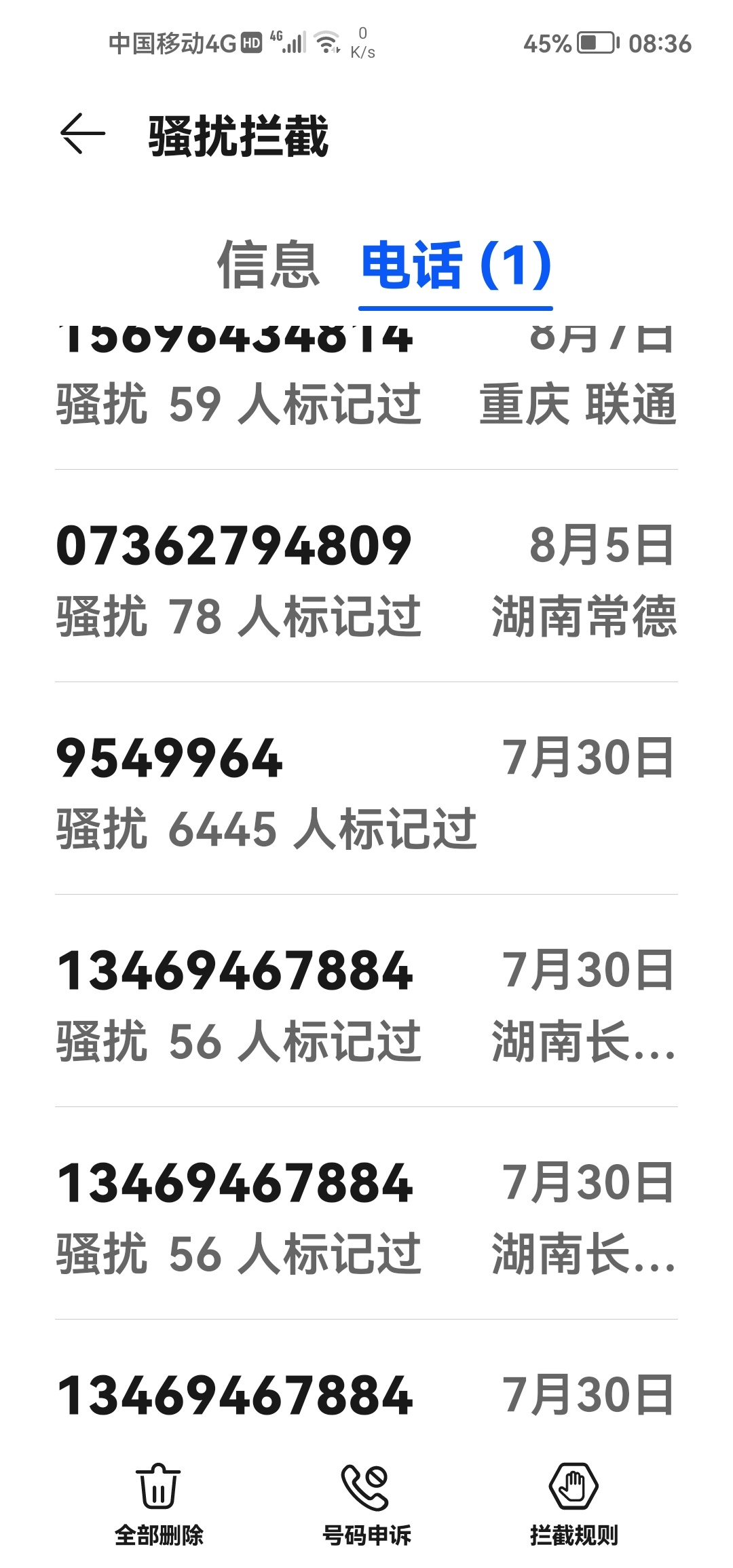Image resolution: width=733 pixels, height=1568 pixels.
Task: Select the 电话 (1) tab
Action: [455, 265]
